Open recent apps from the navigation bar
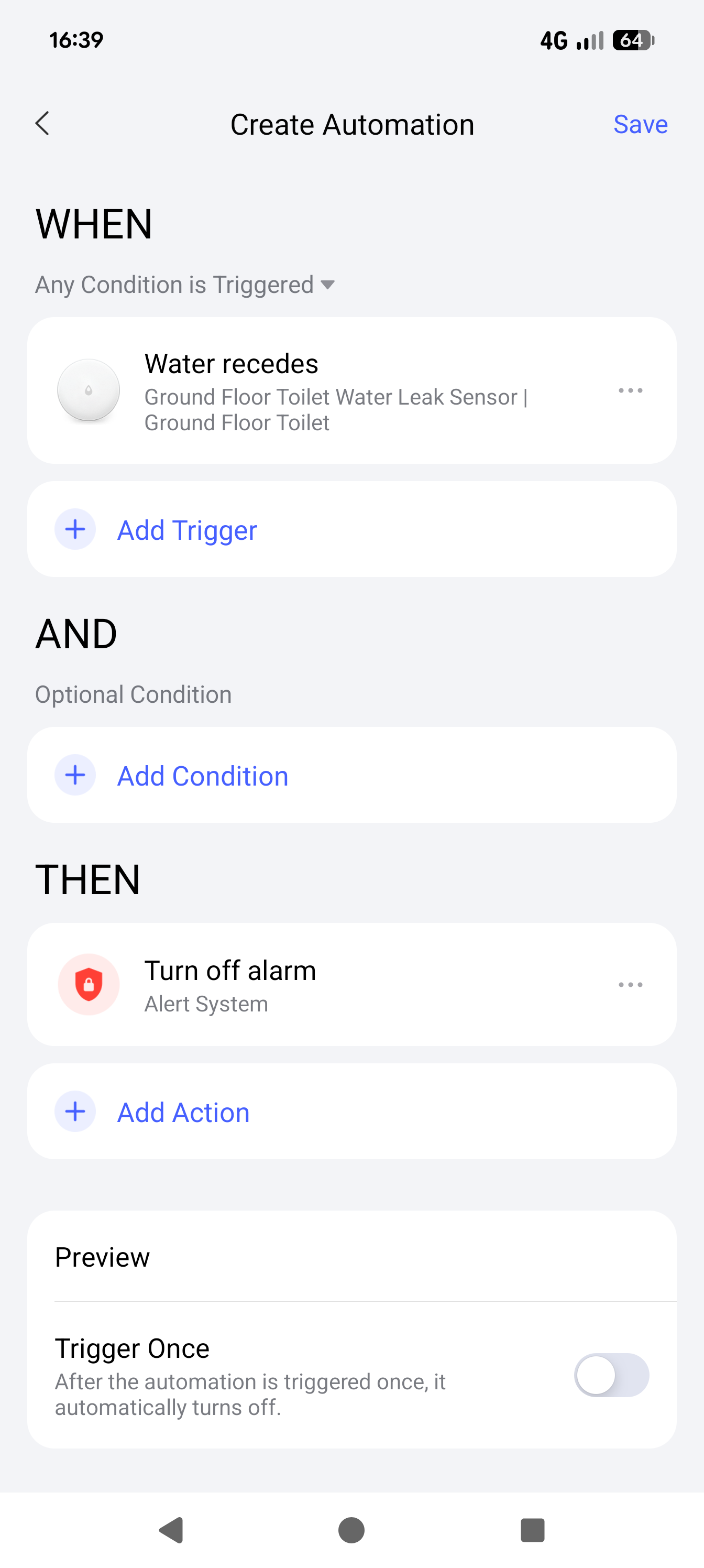Image resolution: width=704 pixels, height=1568 pixels. pos(532,1530)
